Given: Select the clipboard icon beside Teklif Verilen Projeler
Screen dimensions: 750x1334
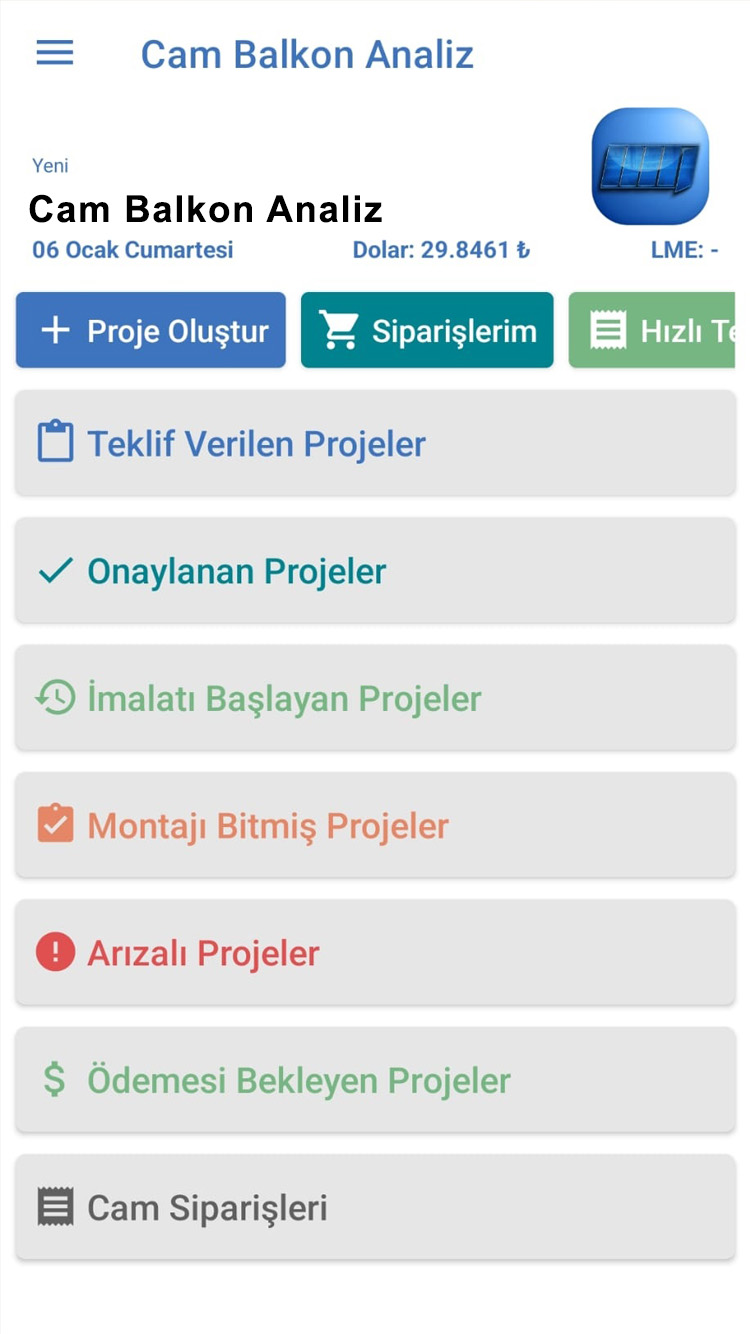Looking at the screenshot, I should [55, 443].
